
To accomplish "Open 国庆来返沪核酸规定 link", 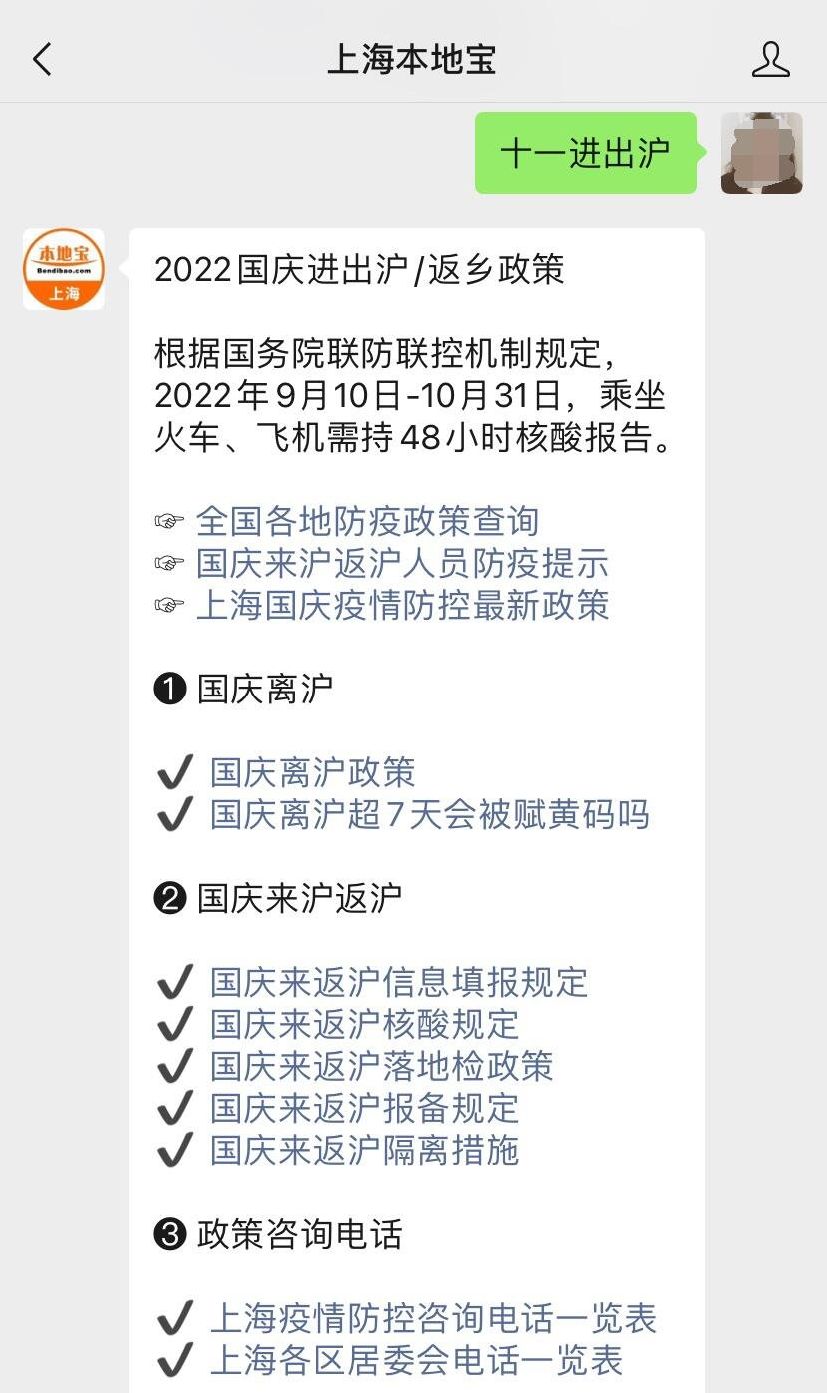I will pyautogui.click(x=365, y=1024).
